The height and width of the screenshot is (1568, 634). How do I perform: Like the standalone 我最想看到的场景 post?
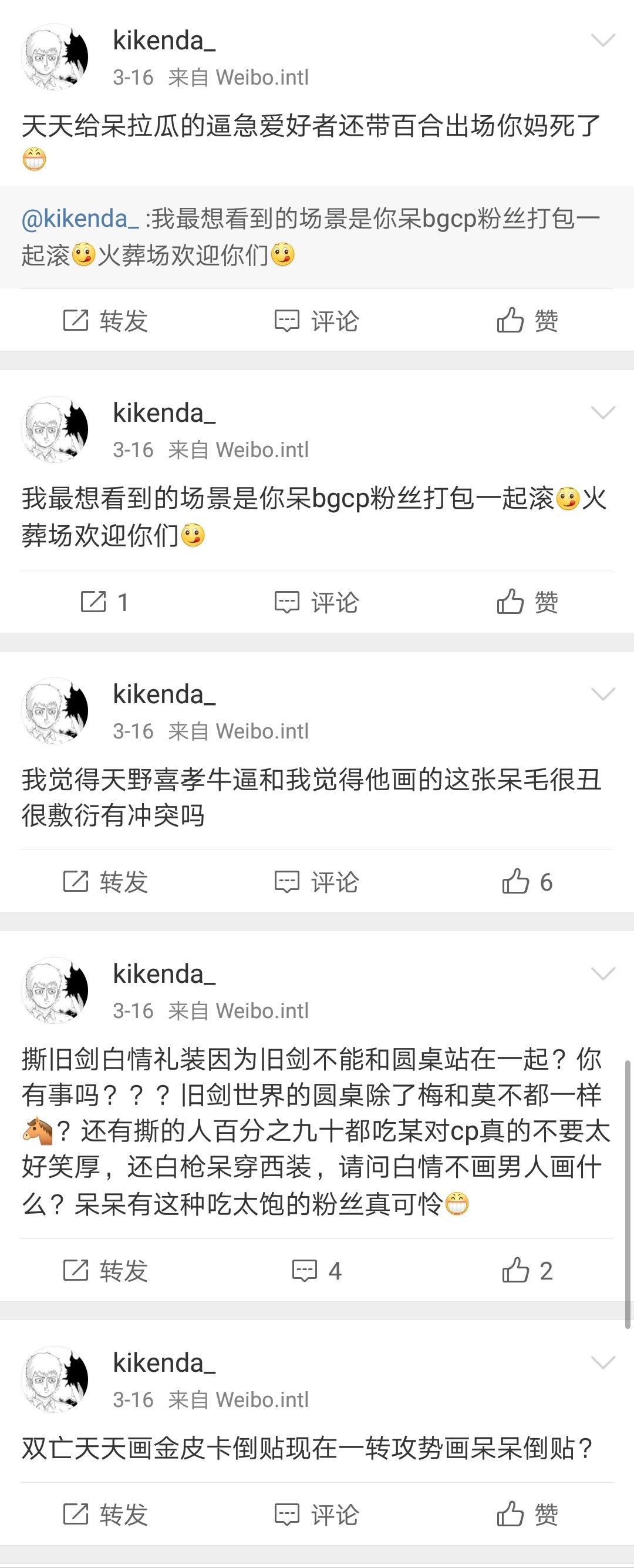click(528, 602)
